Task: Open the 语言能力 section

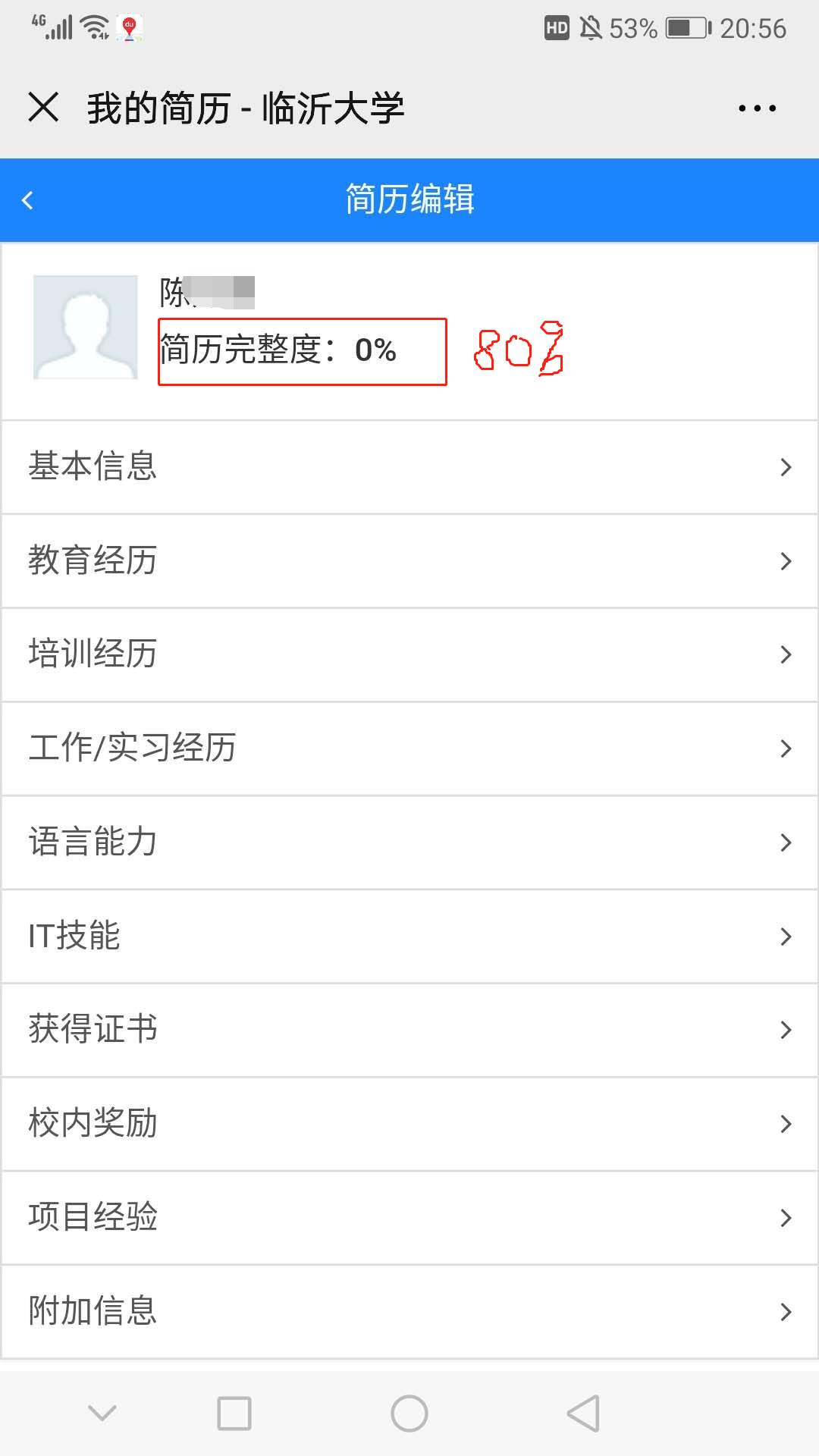Action: tap(409, 843)
